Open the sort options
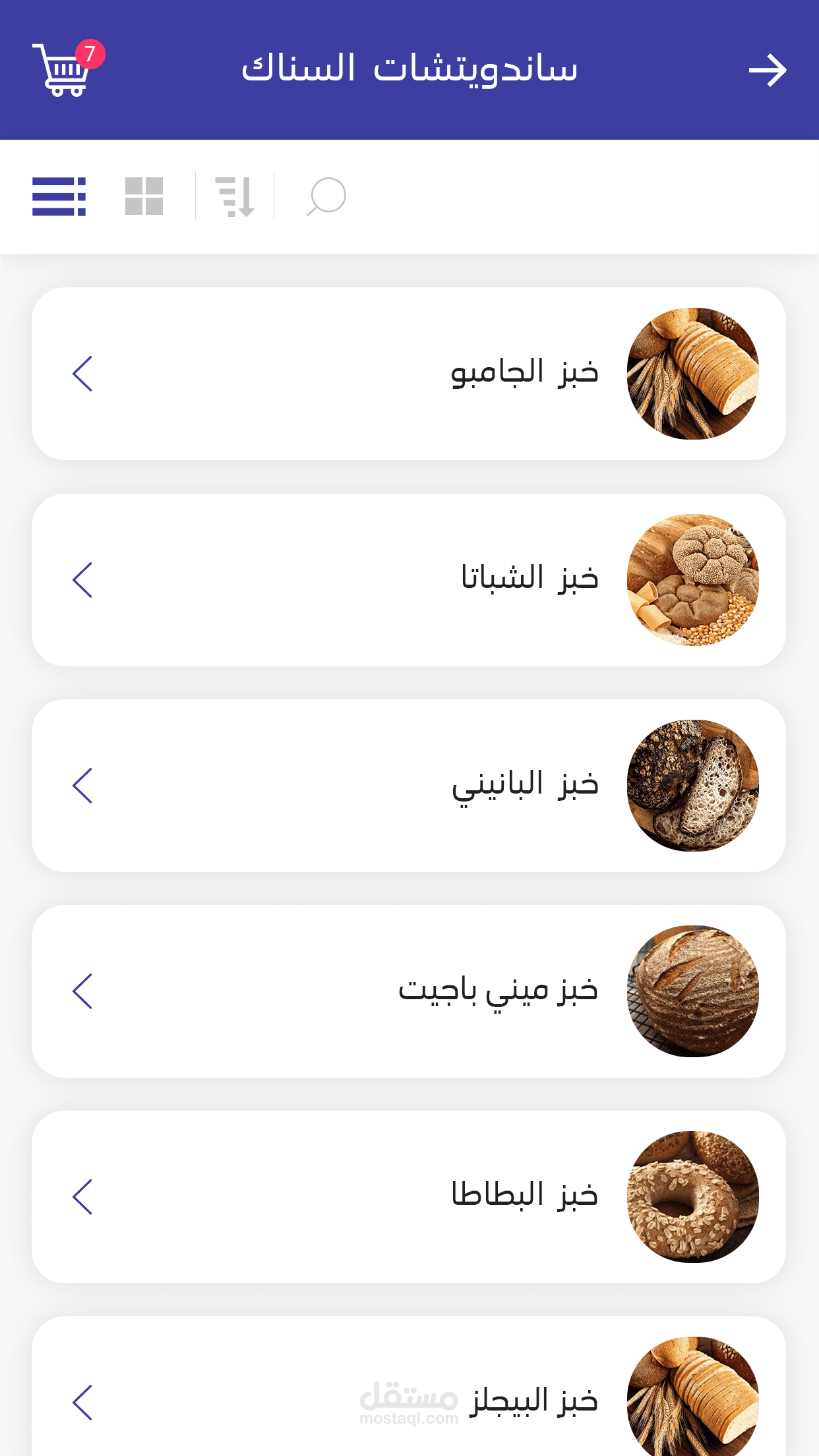The height and width of the screenshot is (1456, 819). point(235,196)
